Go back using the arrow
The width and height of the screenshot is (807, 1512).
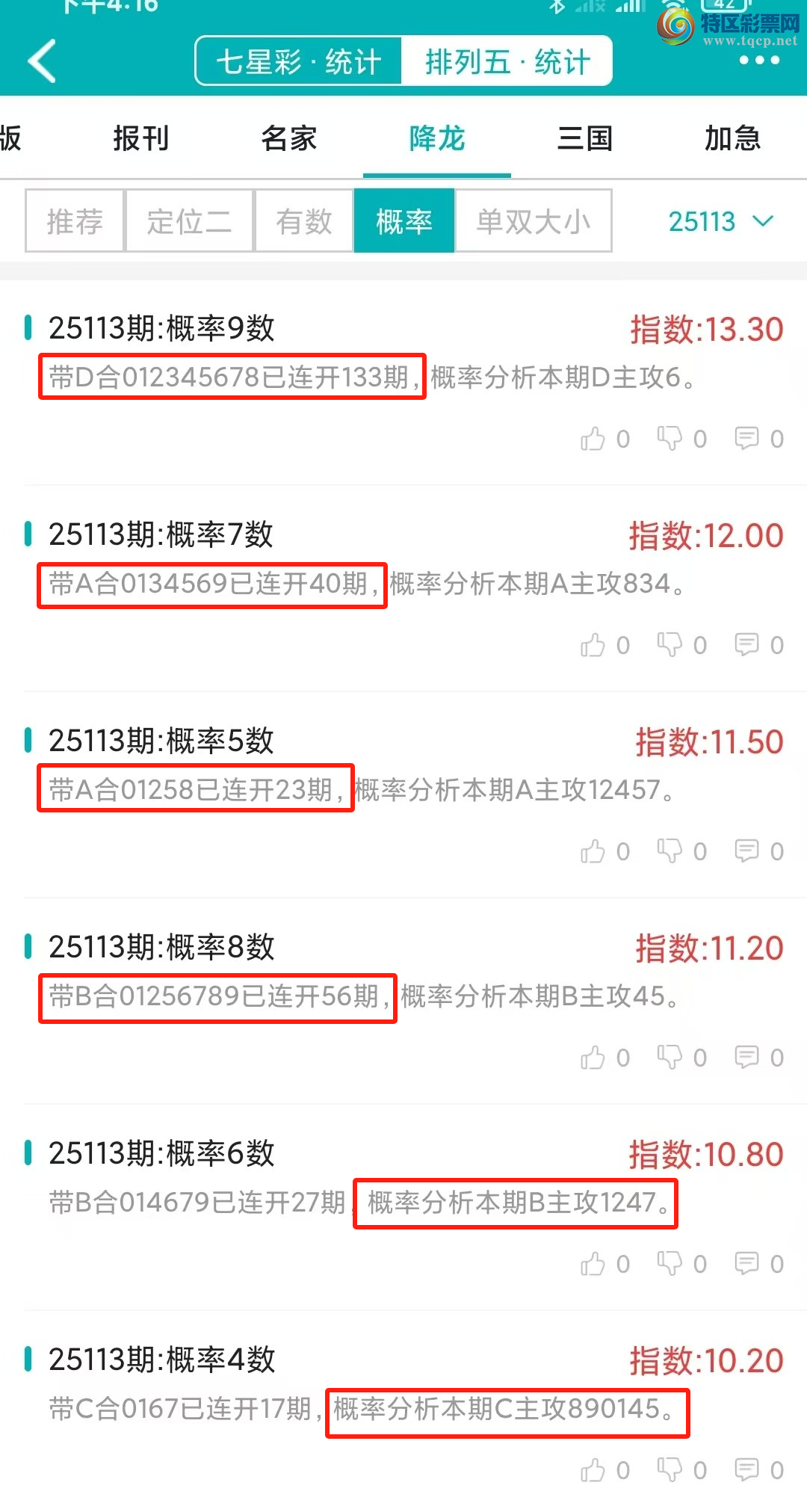43,61
